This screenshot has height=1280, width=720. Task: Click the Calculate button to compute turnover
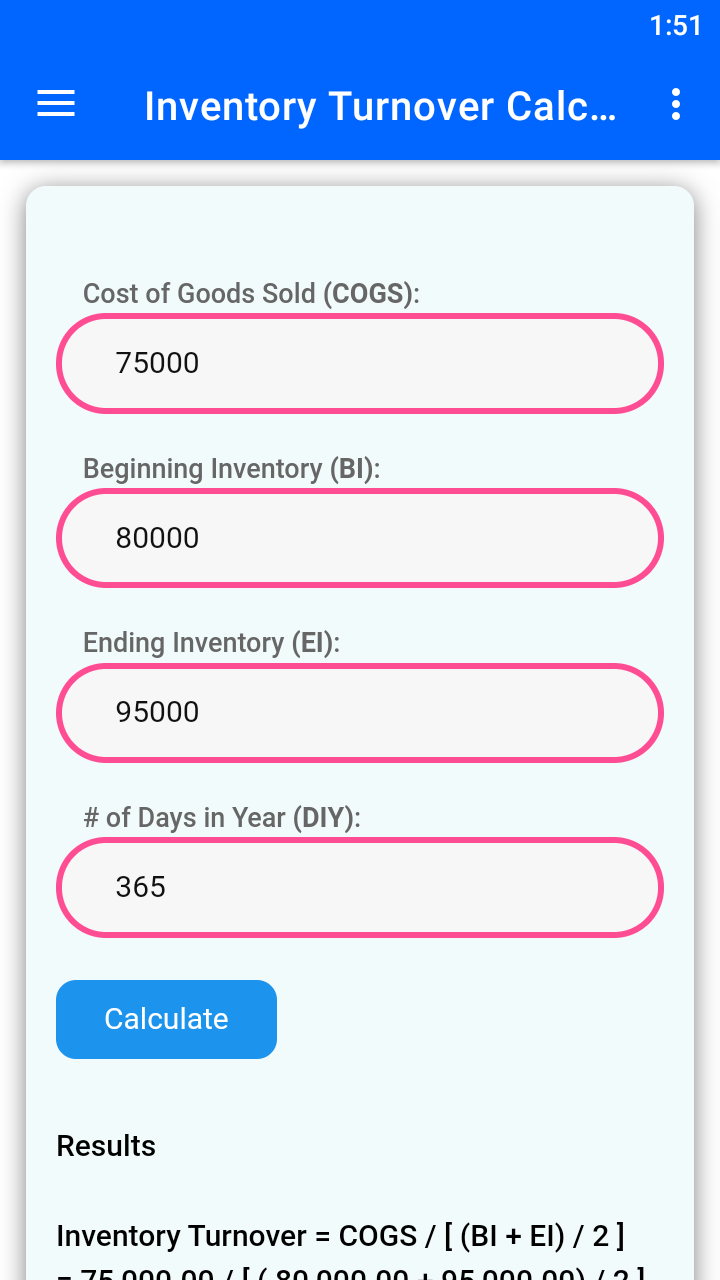(166, 1019)
